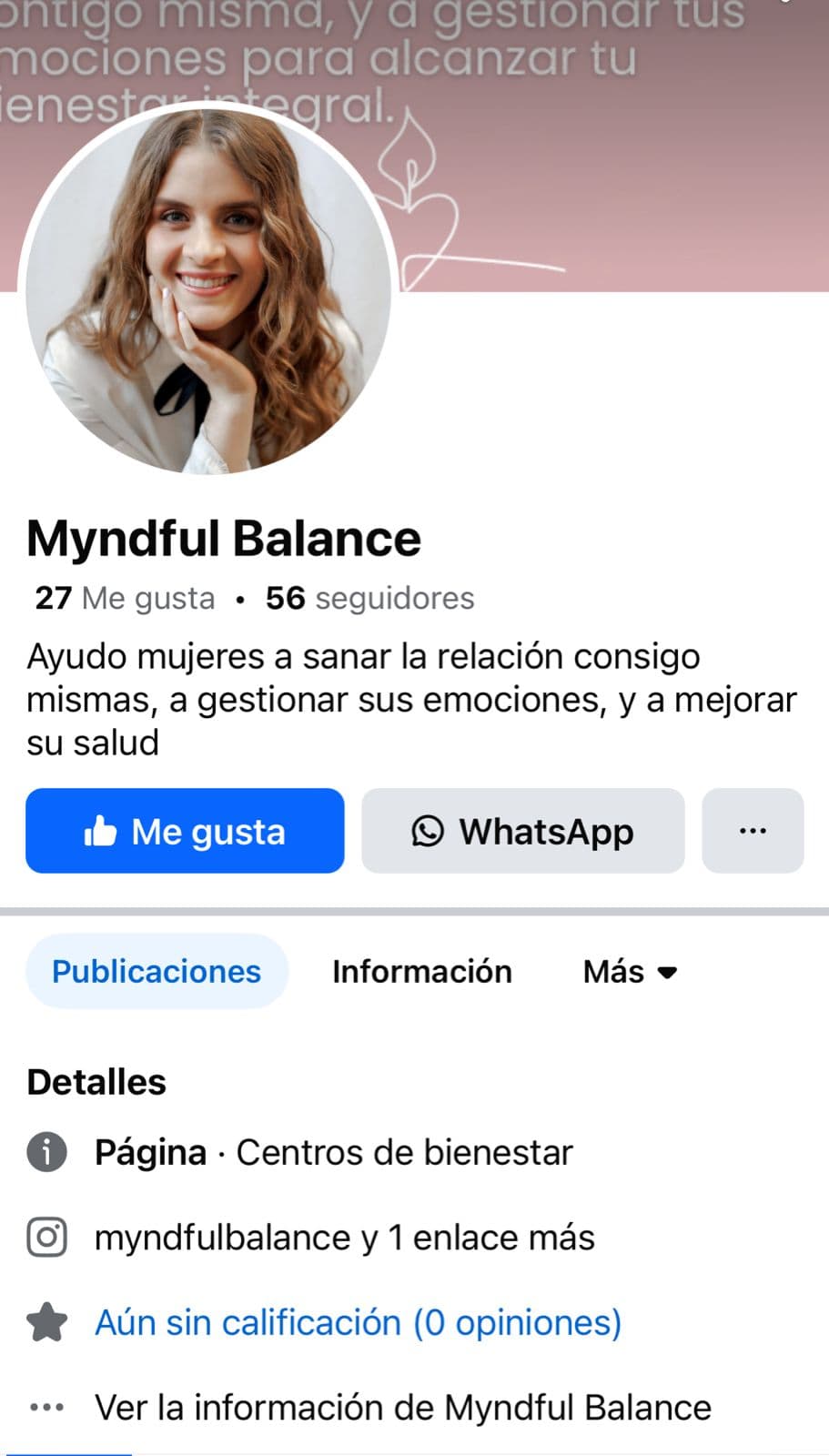
Task: Contact the page via WhatsApp
Action: [522, 831]
